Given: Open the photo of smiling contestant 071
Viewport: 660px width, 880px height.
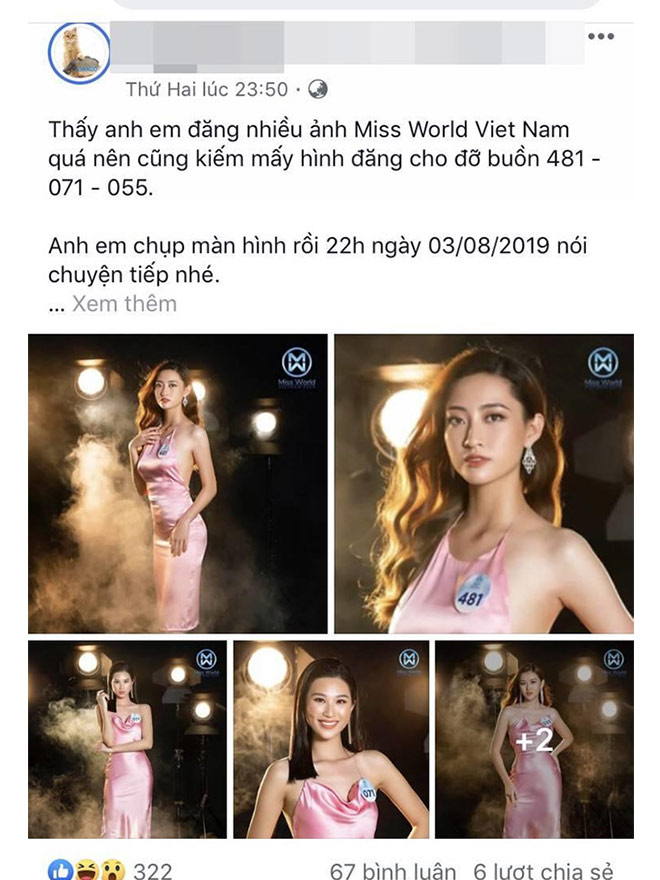Looking at the screenshot, I should pyautogui.click(x=331, y=739).
